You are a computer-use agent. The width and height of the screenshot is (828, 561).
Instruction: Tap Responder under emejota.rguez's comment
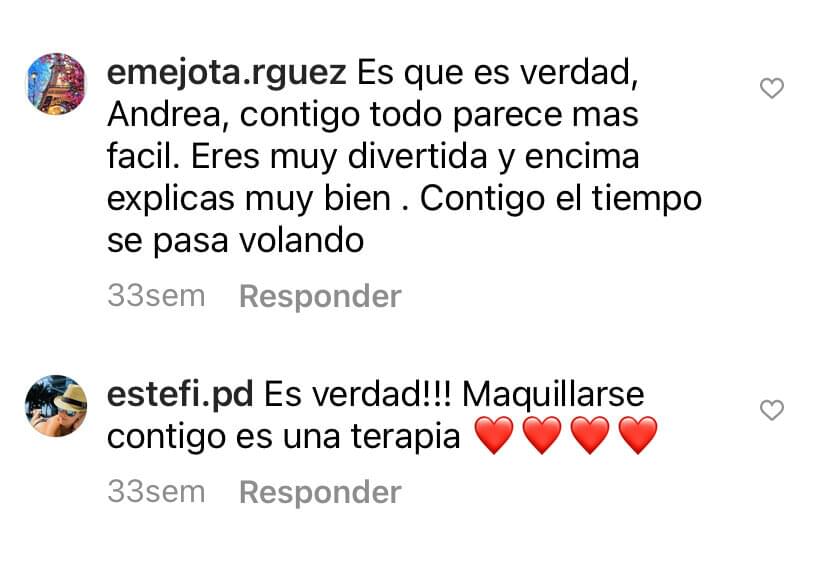320,297
